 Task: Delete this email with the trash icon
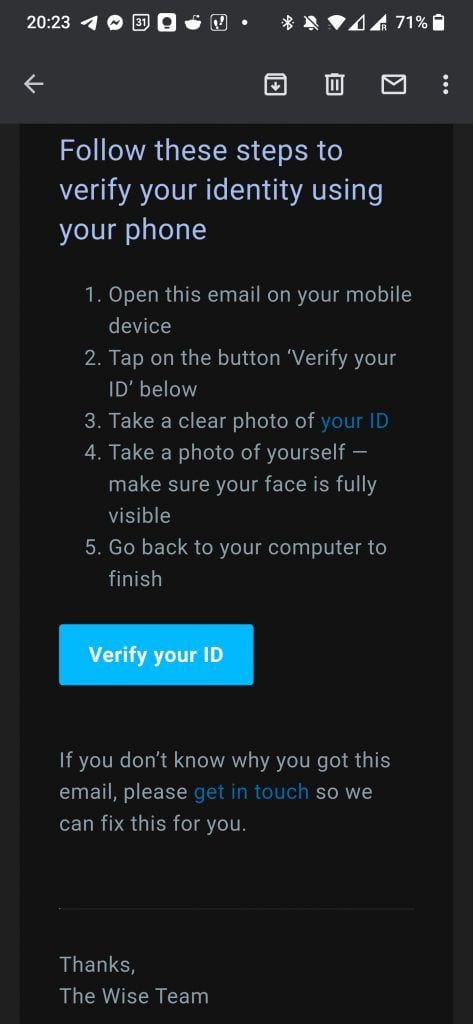click(334, 84)
